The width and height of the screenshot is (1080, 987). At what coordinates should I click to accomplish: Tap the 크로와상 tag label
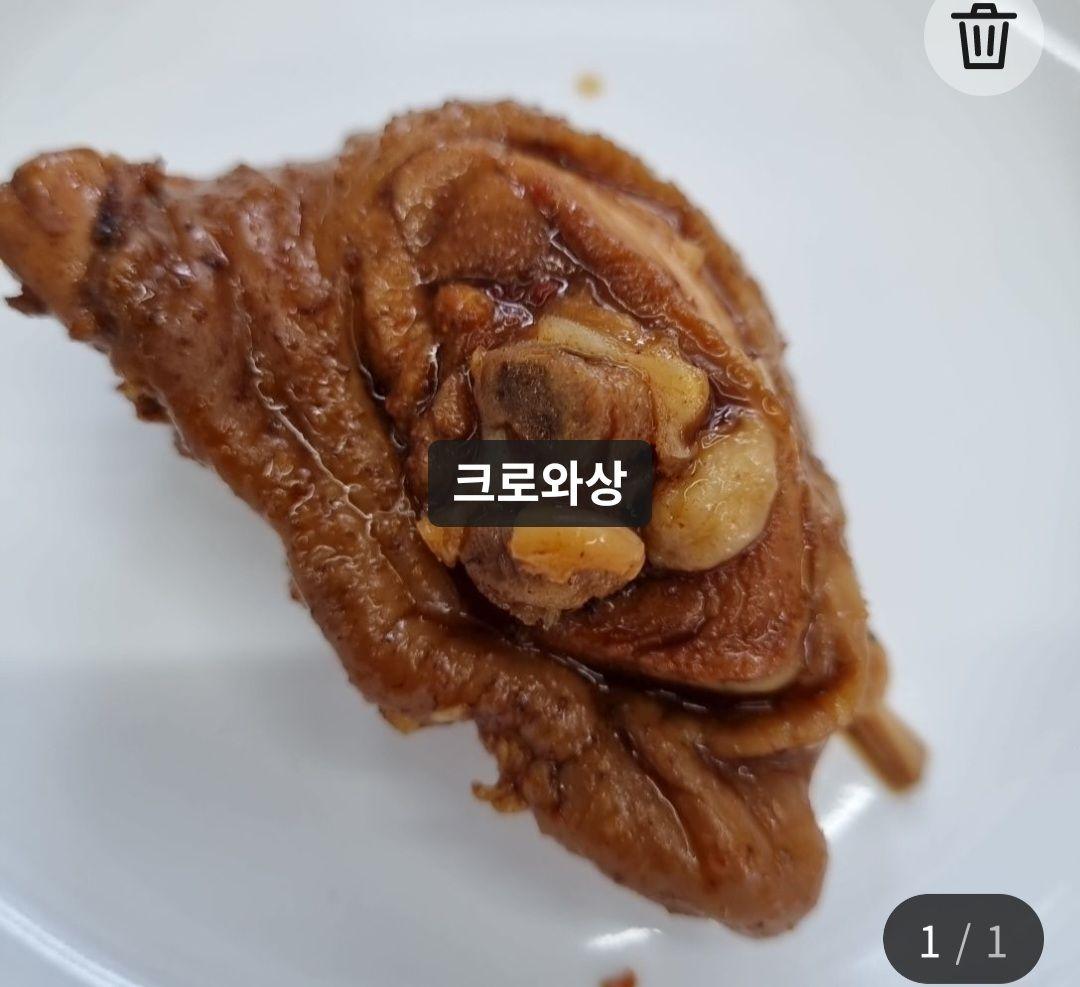click(x=540, y=484)
